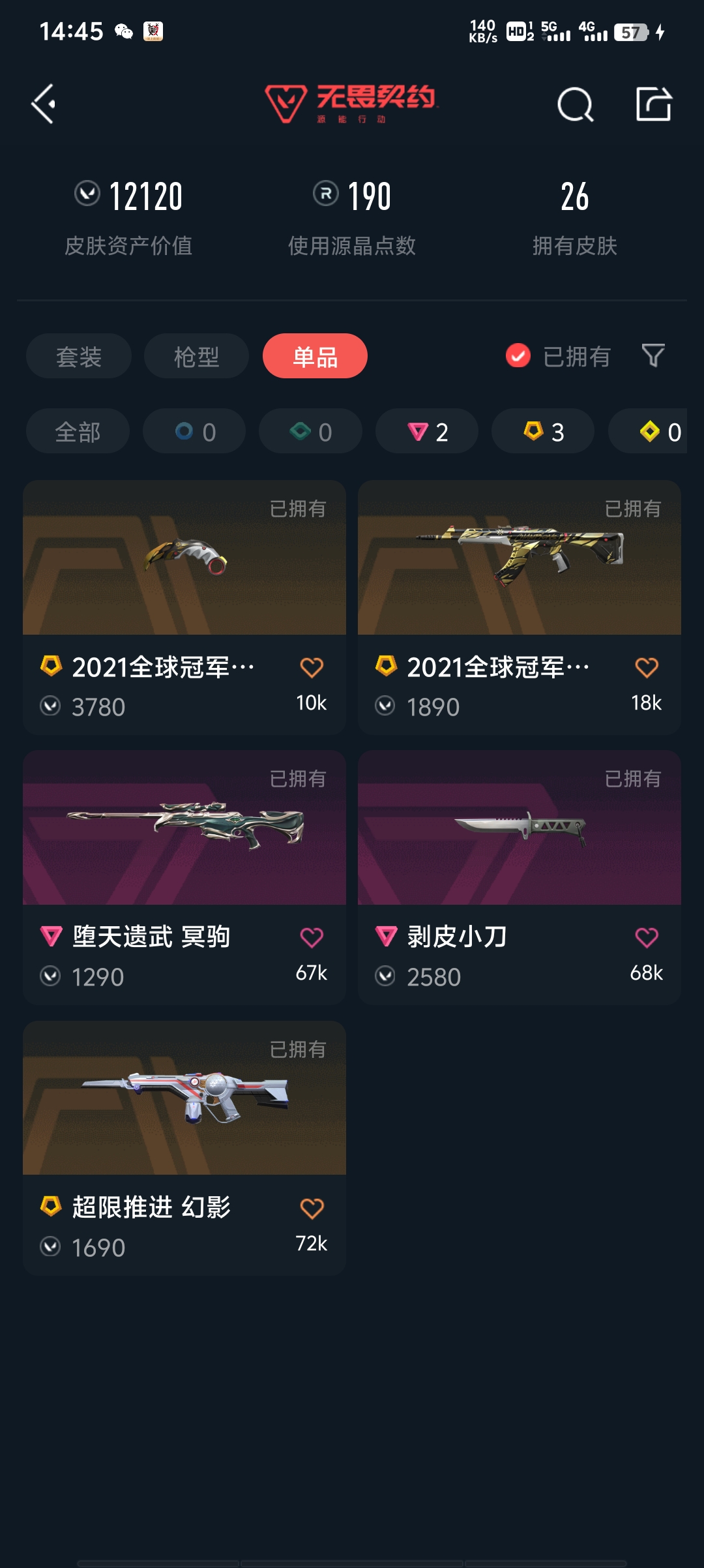The image size is (704, 1568).
Task: Open the search icon in the header
Action: pos(575,104)
